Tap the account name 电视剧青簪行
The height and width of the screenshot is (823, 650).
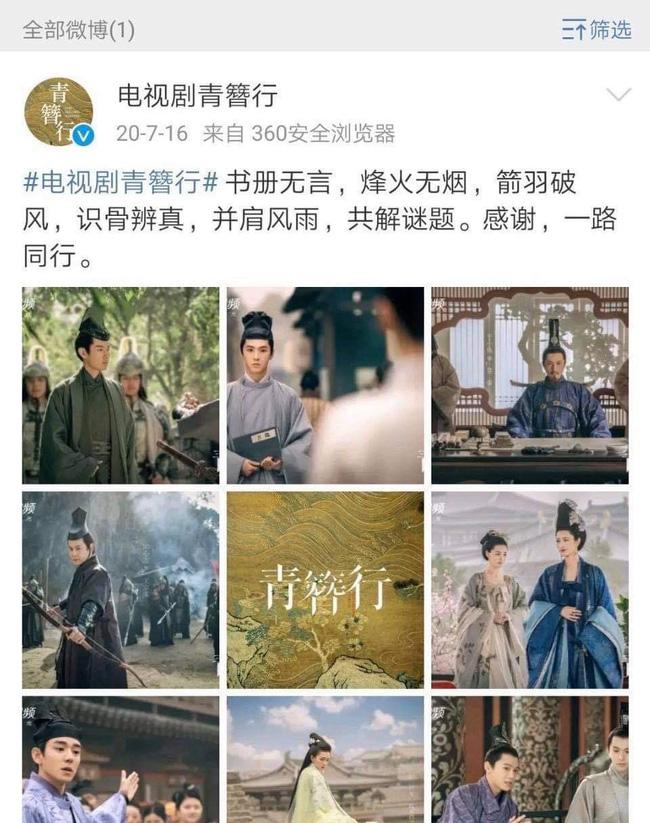point(197,97)
